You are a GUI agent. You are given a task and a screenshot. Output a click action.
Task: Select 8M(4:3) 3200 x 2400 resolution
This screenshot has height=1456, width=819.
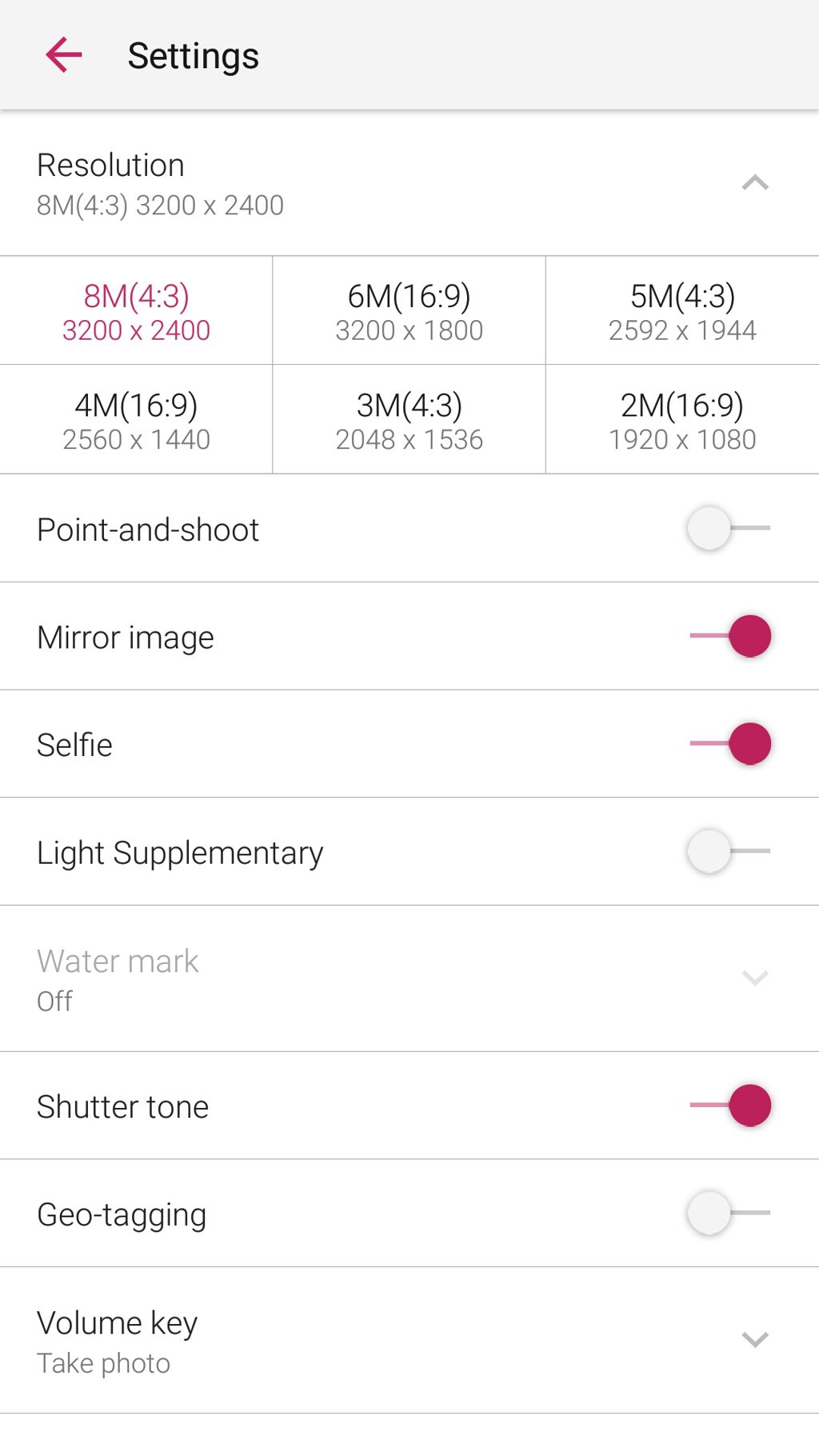coord(136,311)
